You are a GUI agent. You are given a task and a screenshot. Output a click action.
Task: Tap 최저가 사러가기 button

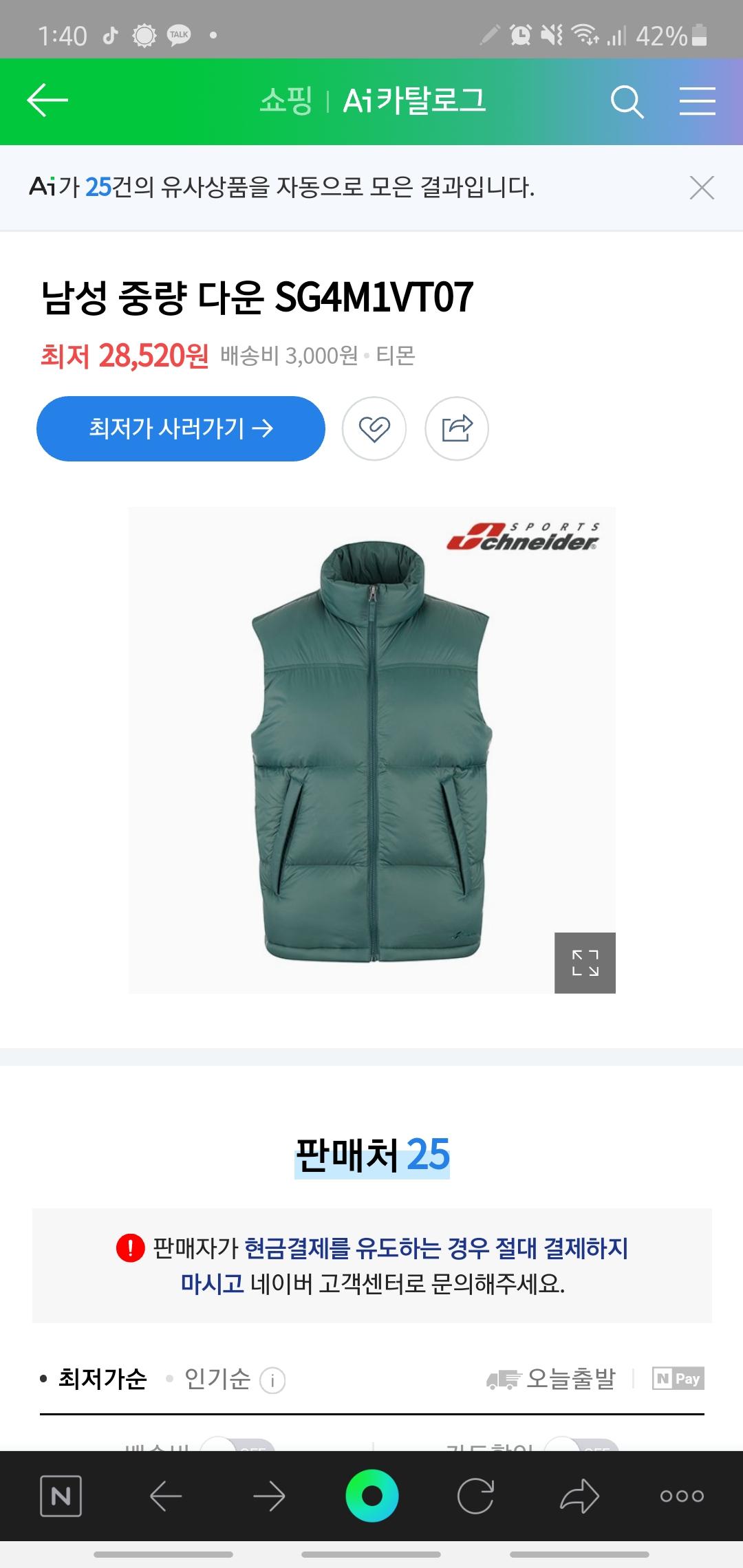[x=180, y=428]
